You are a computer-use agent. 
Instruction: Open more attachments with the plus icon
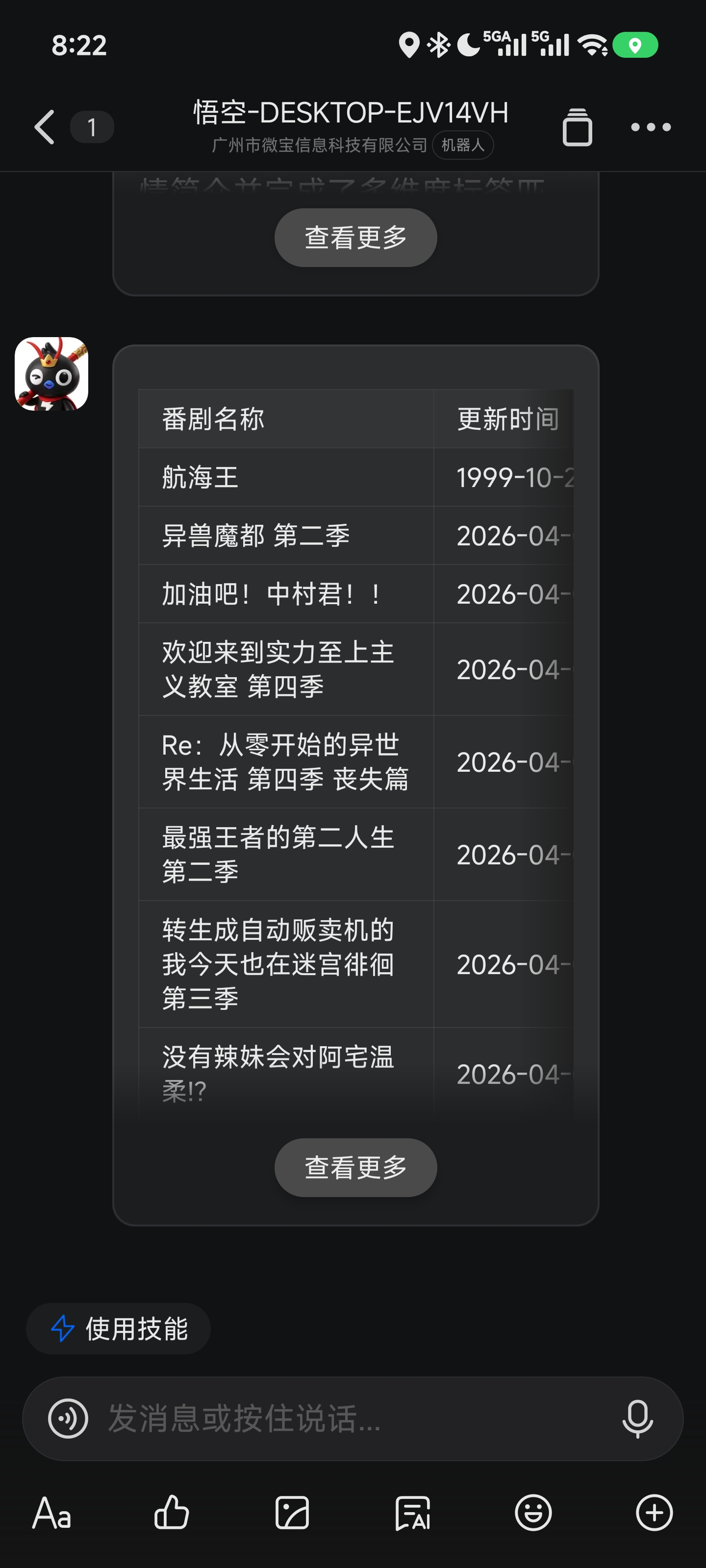(654, 1513)
